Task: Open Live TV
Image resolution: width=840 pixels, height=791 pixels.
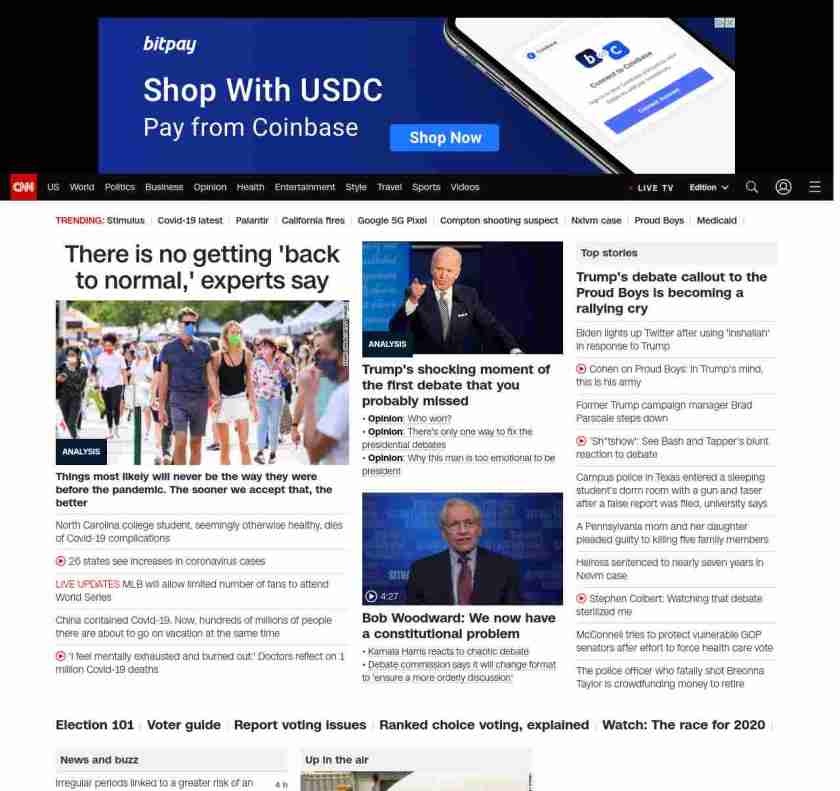Action: [654, 188]
